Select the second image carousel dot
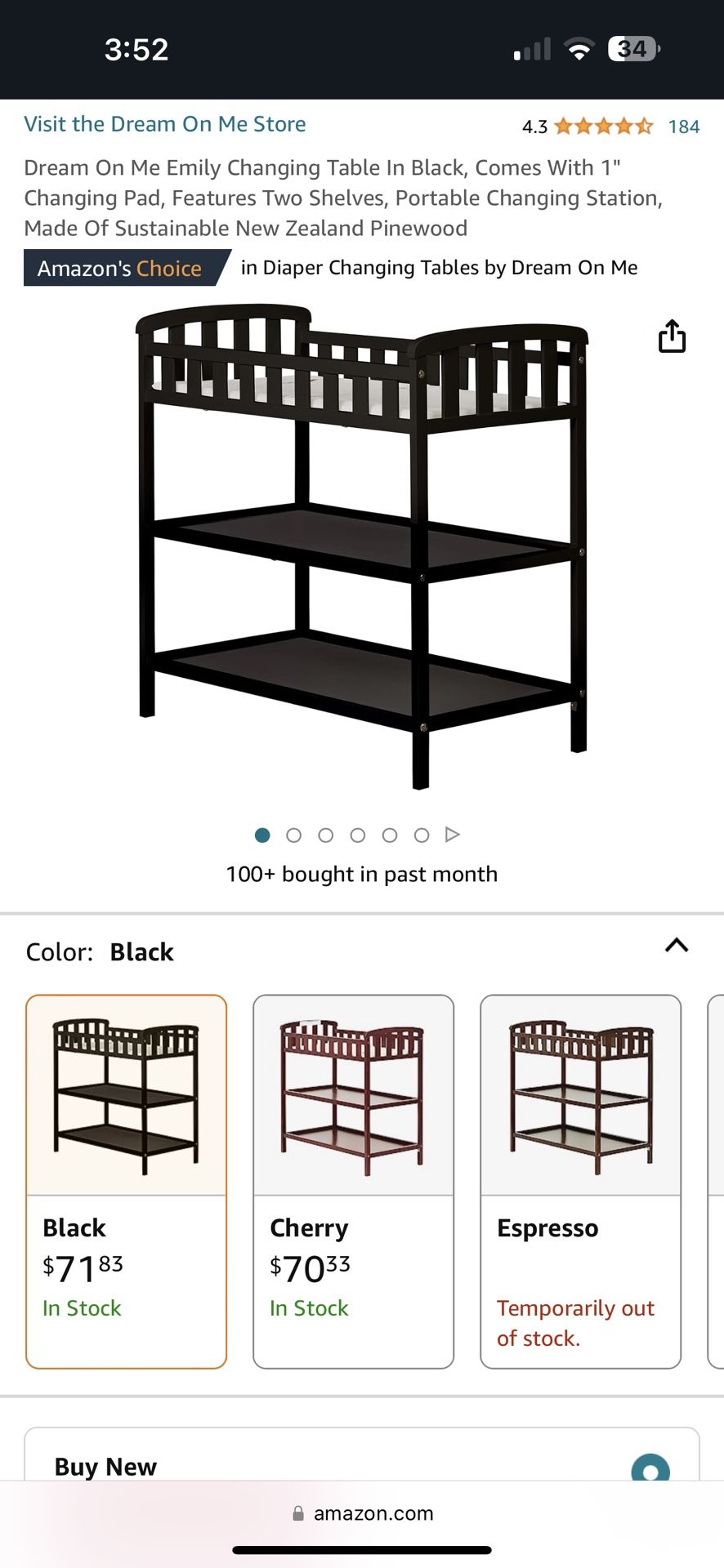This screenshot has width=724, height=1568. 293,835
